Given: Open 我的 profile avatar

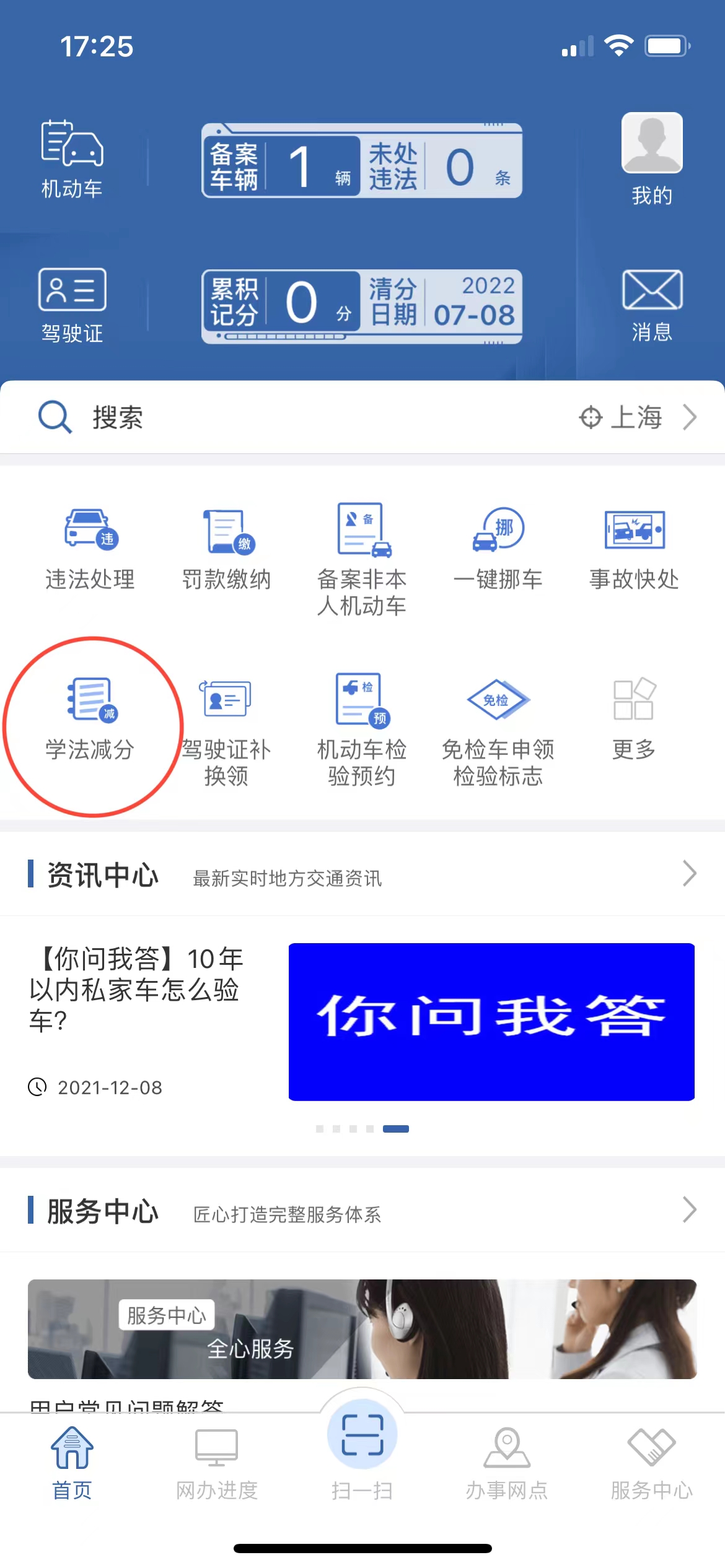Looking at the screenshot, I should [x=652, y=144].
